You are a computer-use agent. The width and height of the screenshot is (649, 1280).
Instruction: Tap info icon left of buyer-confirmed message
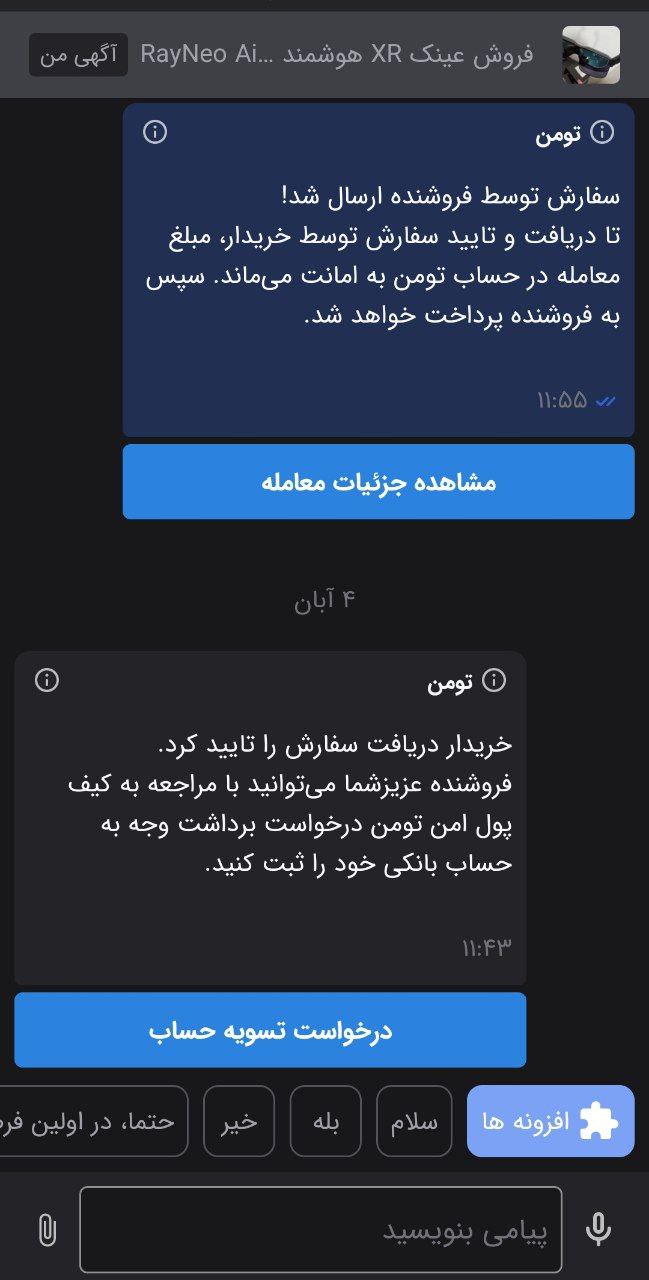pyautogui.click(x=47, y=681)
